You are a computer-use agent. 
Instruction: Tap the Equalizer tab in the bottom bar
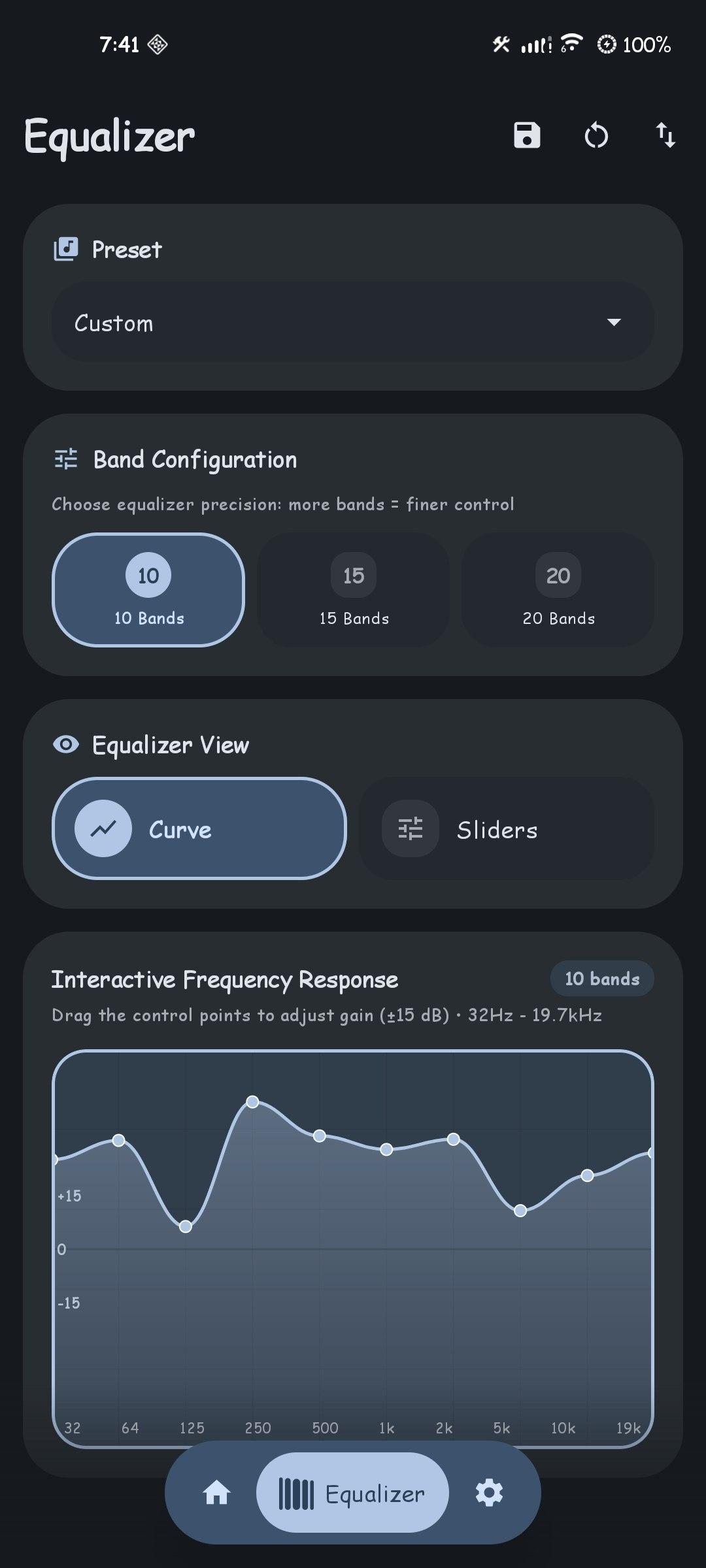(x=352, y=1494)
